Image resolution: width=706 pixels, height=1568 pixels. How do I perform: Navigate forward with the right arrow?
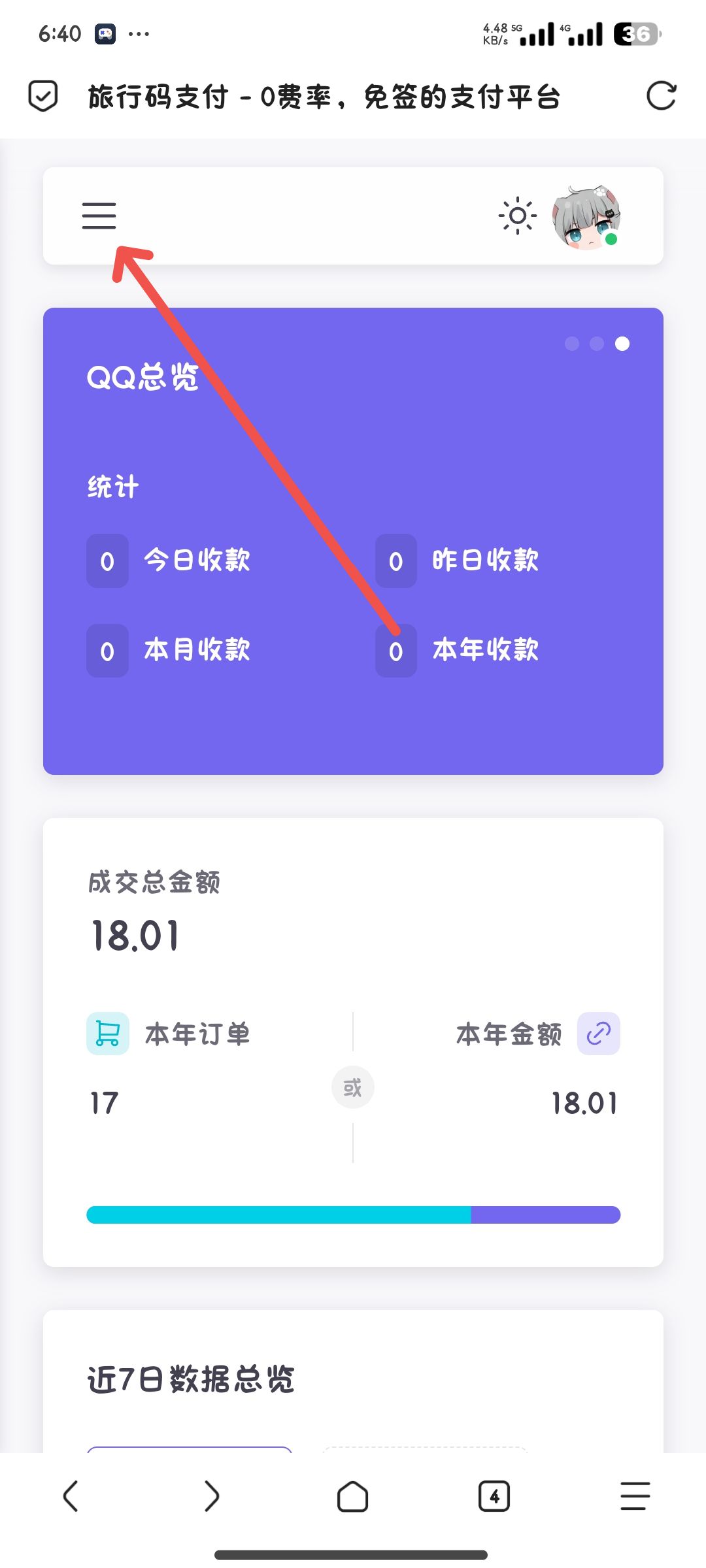(x=212, y=1497)
